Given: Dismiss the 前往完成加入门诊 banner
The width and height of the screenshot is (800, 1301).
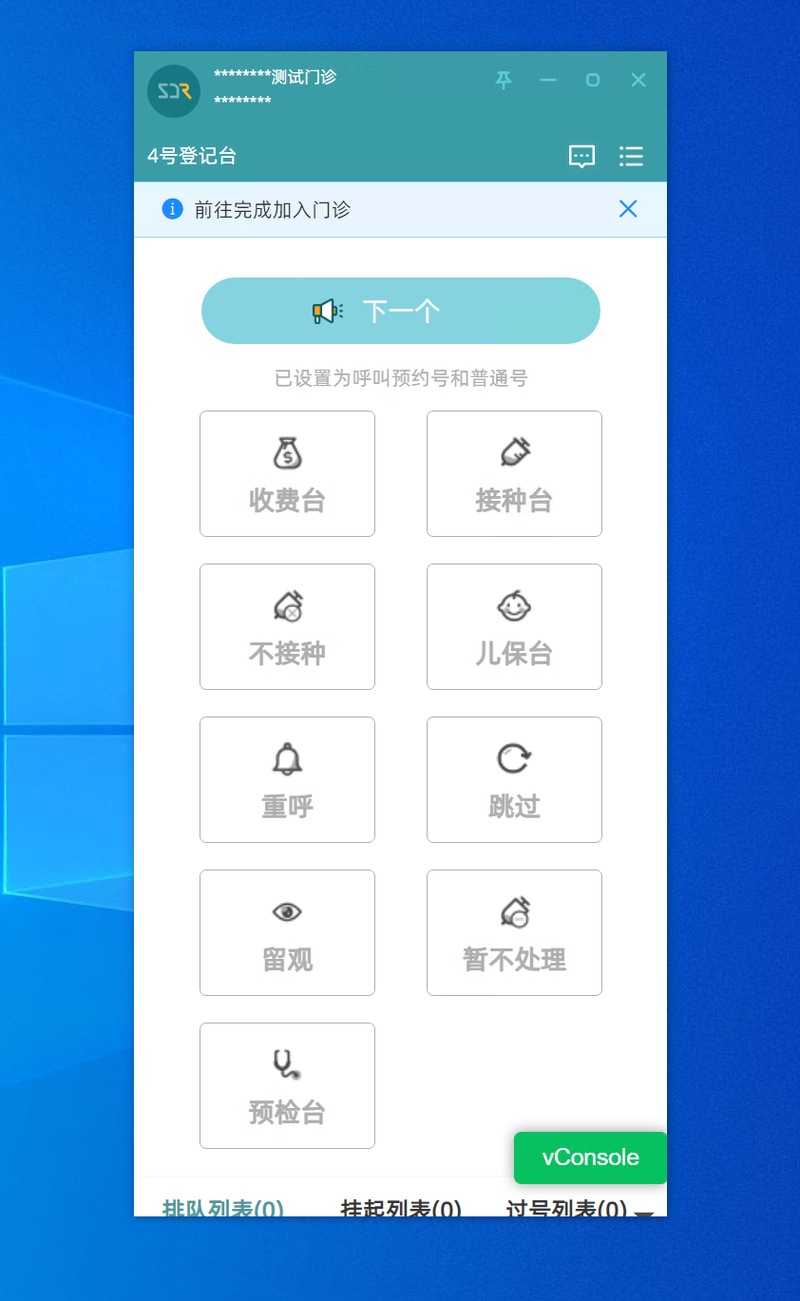Looking at the screenshot, I should [628, 209].
